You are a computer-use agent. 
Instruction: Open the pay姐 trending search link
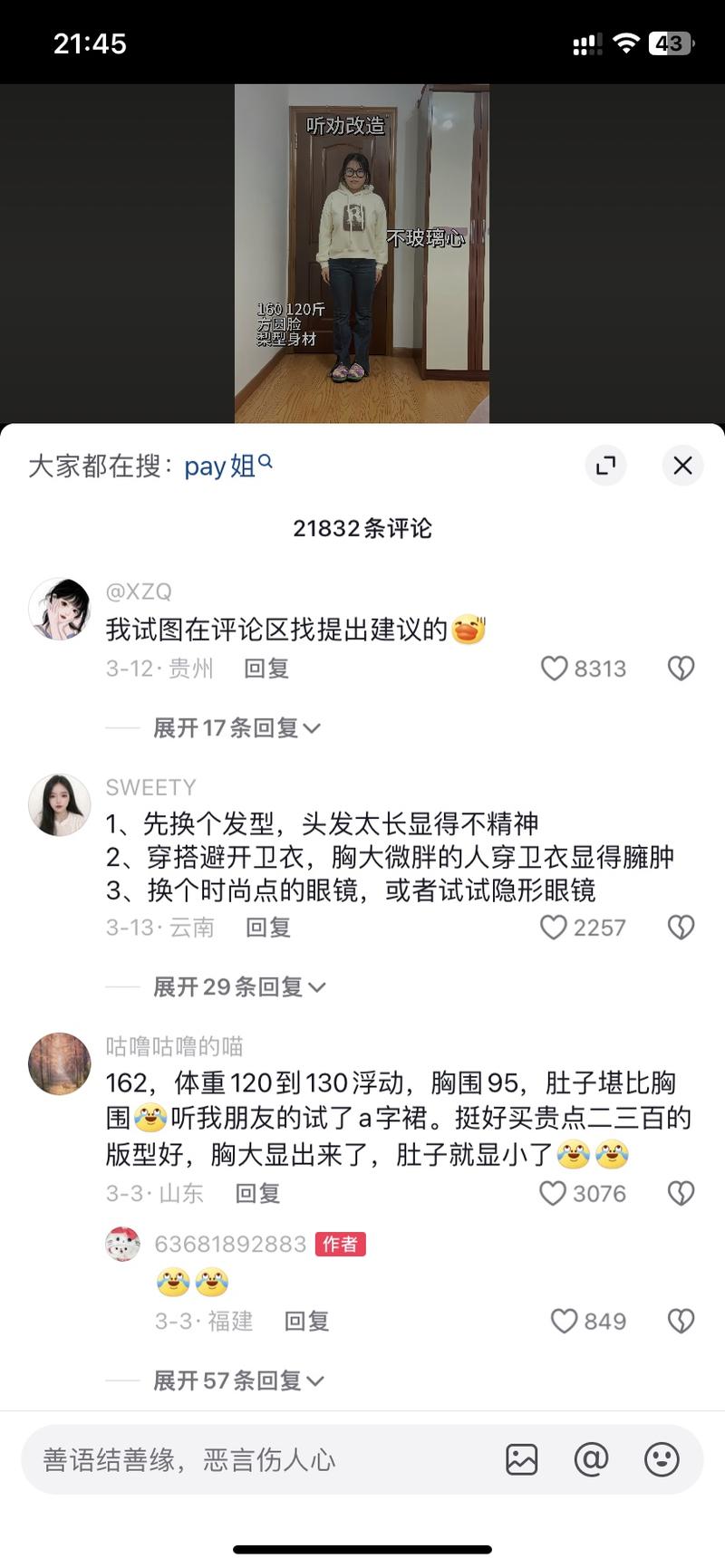220,466
